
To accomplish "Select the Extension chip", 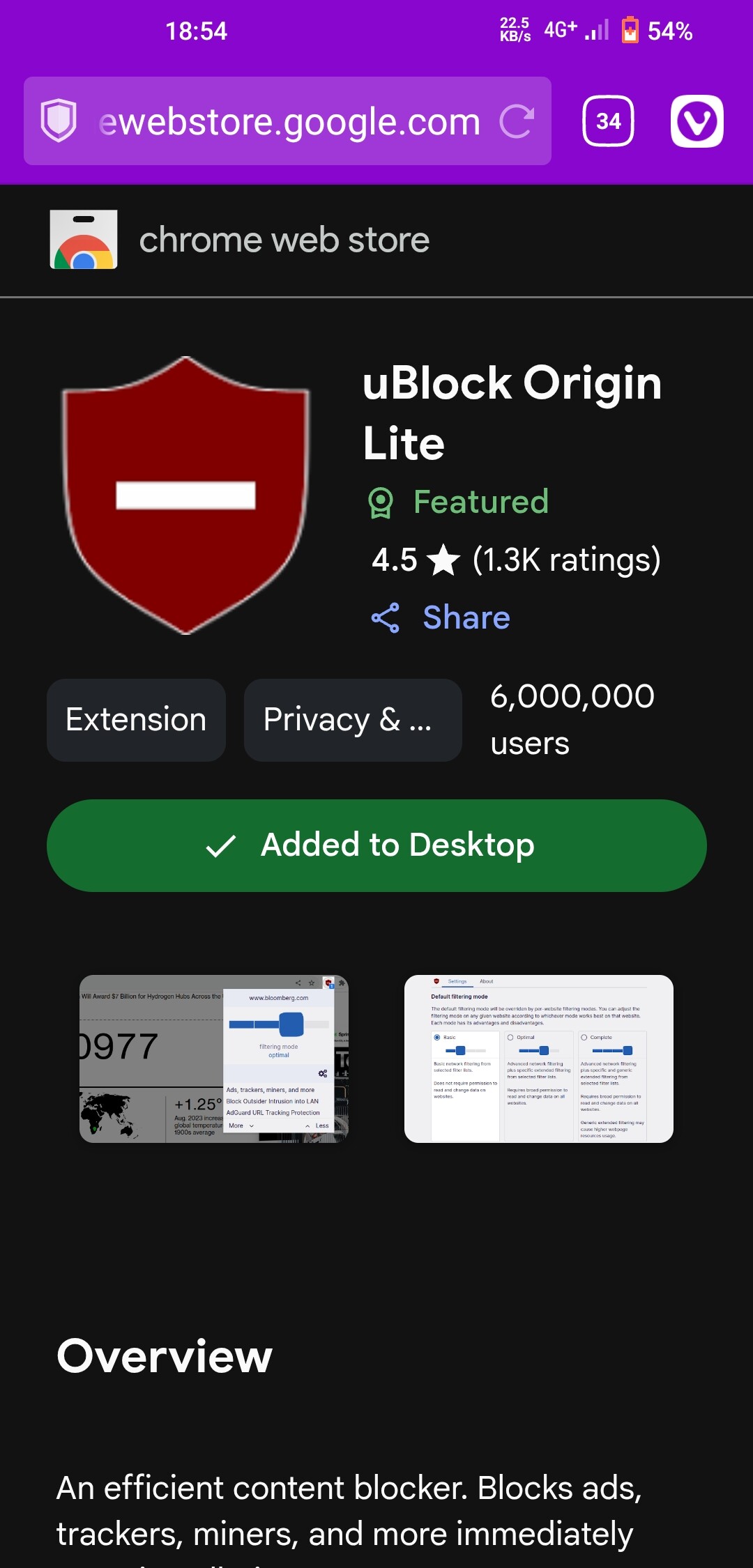I will pyautogui.click(x=136, y=720).
